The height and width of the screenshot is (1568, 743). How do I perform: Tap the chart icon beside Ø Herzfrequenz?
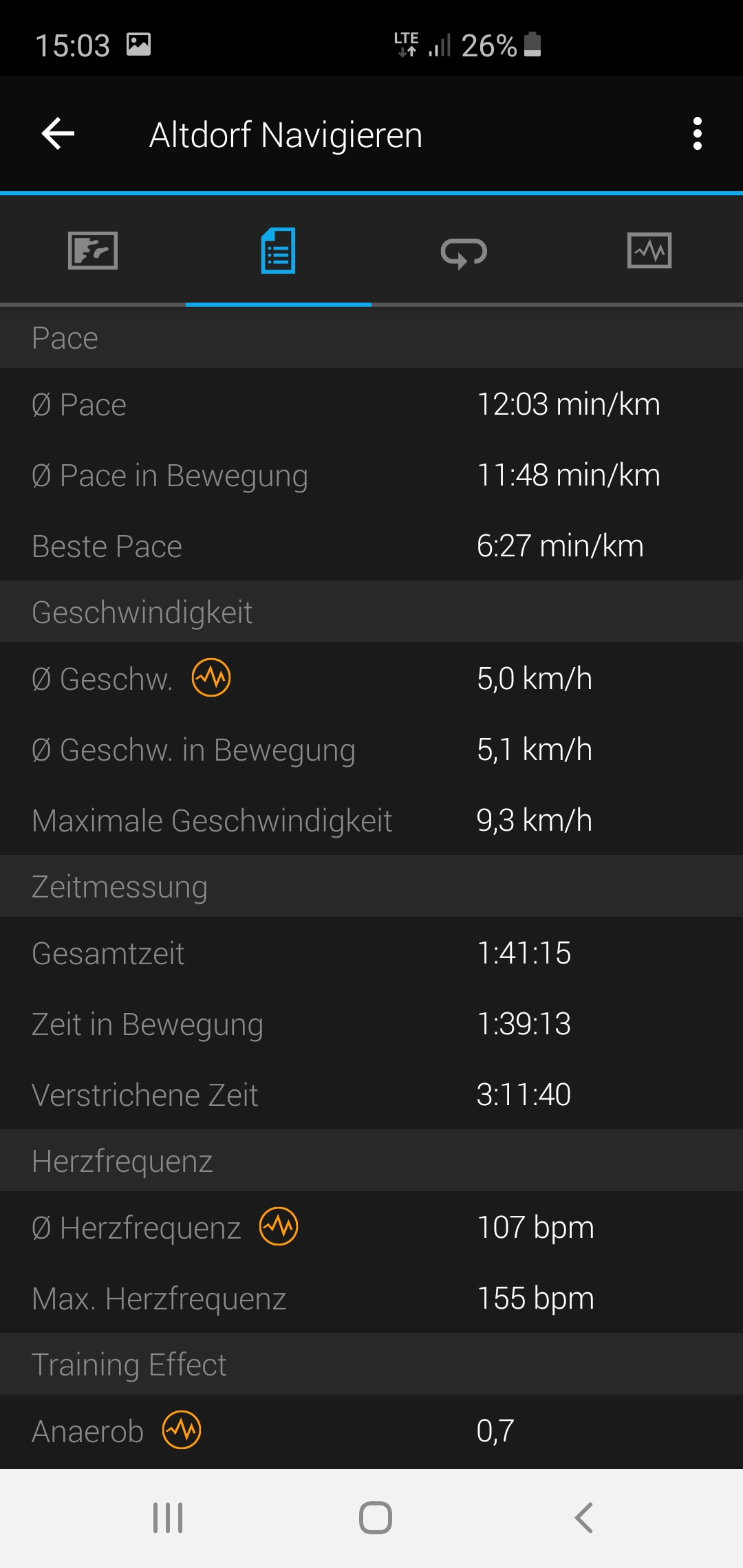[x=279, y=1227]
